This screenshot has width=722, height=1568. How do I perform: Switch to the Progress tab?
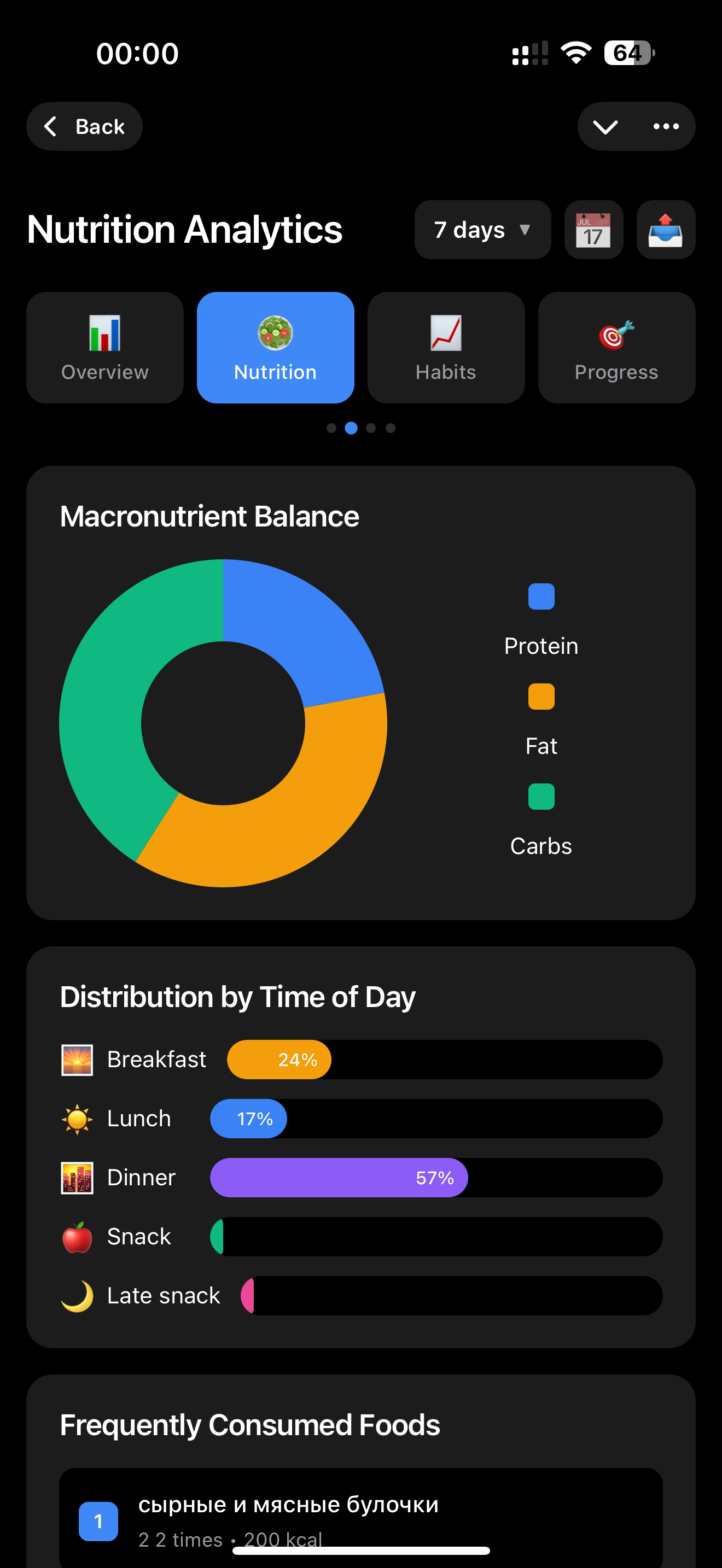pos(615,348)
